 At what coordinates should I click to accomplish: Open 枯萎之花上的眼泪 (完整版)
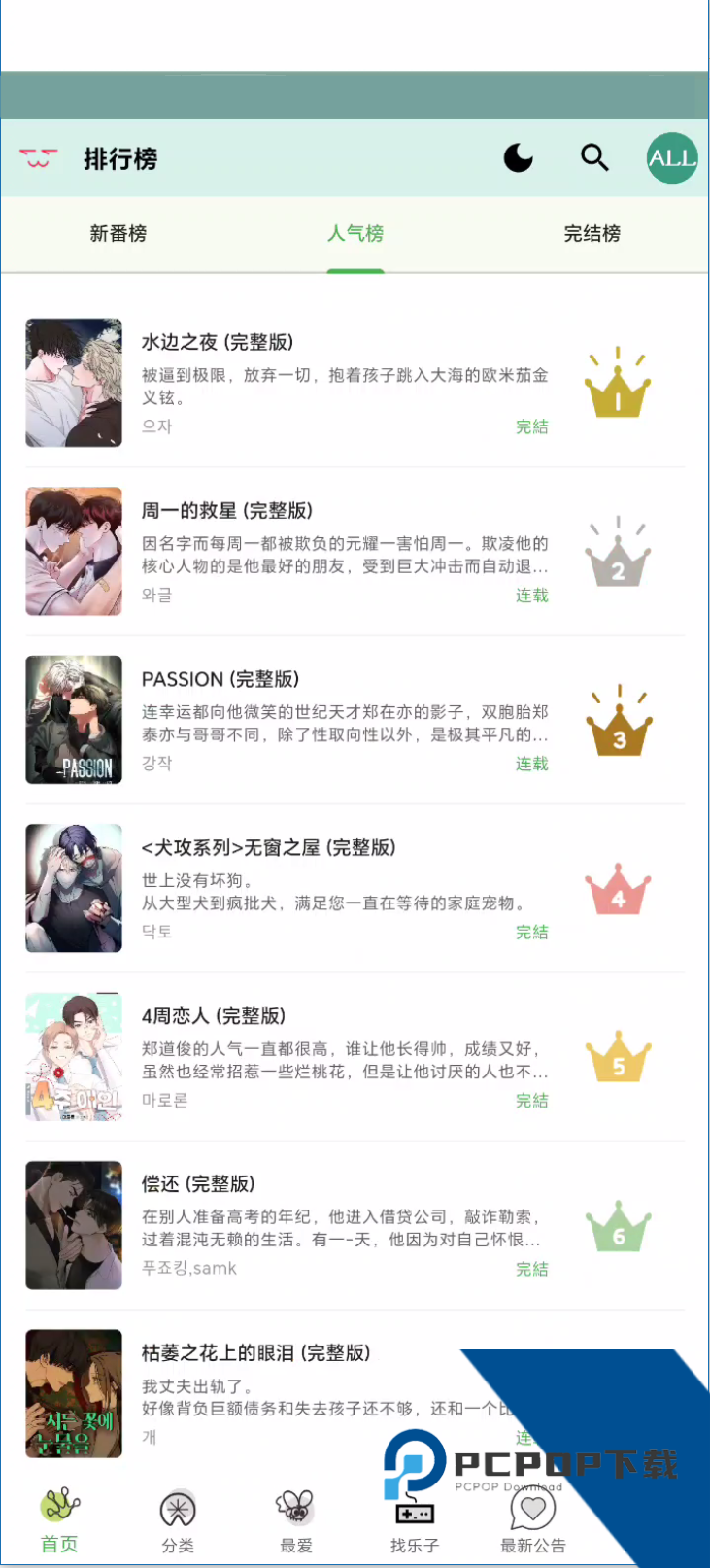click(255, 1353)
